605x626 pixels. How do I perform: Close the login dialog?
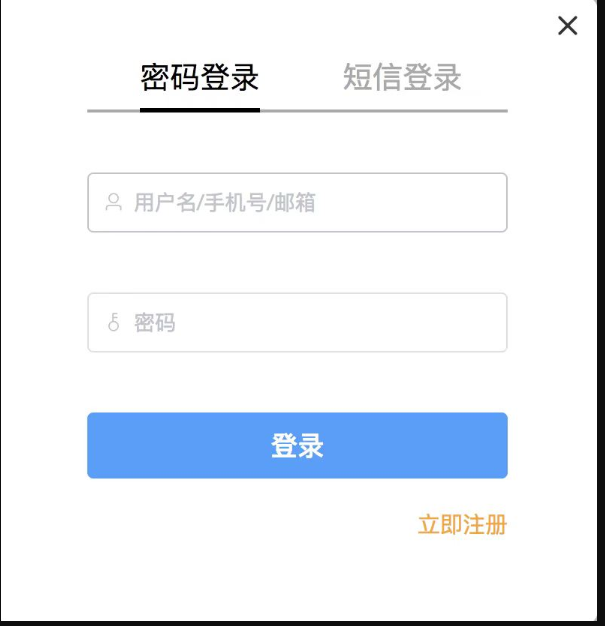pos(567,26)
